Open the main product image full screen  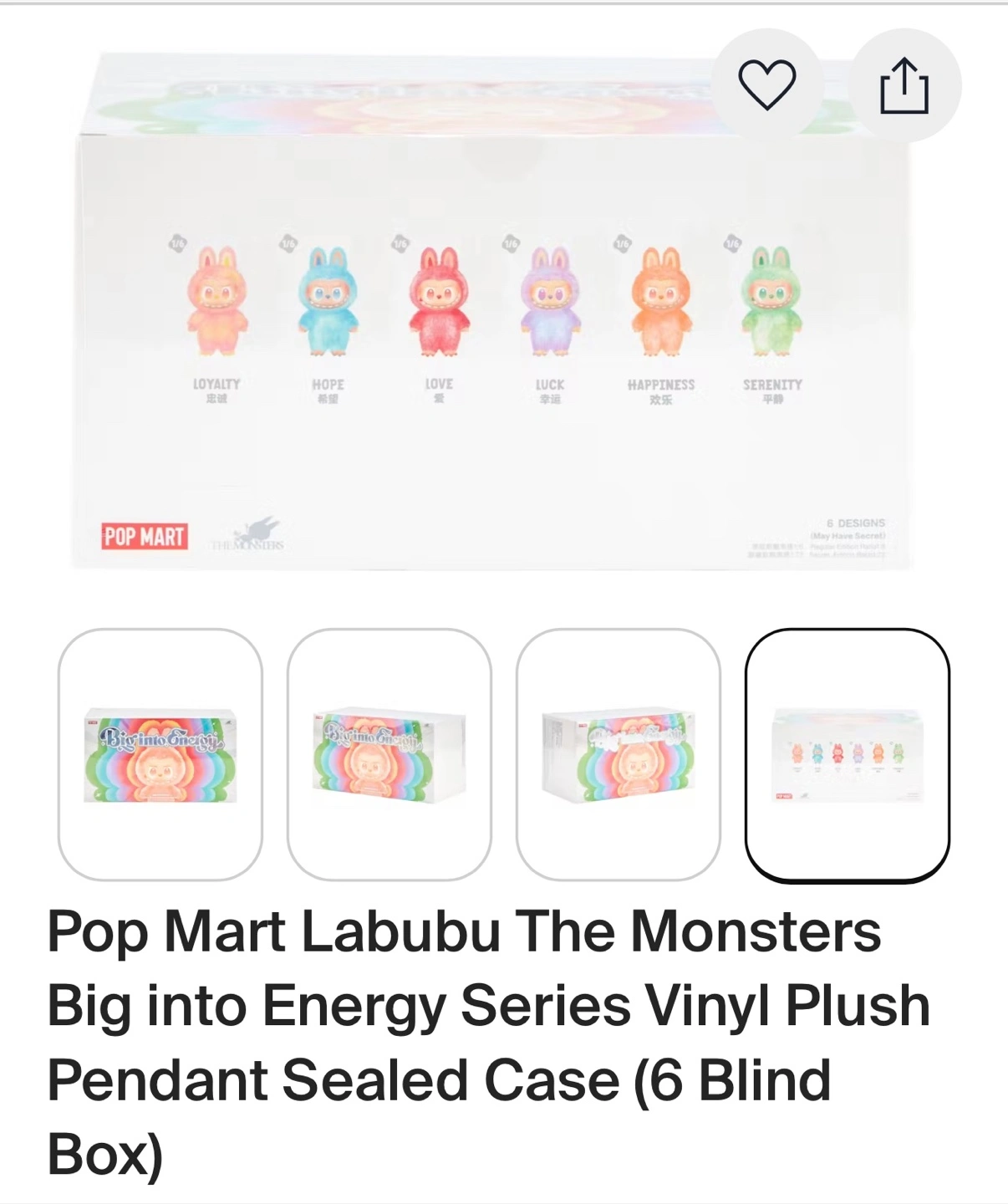493,311
